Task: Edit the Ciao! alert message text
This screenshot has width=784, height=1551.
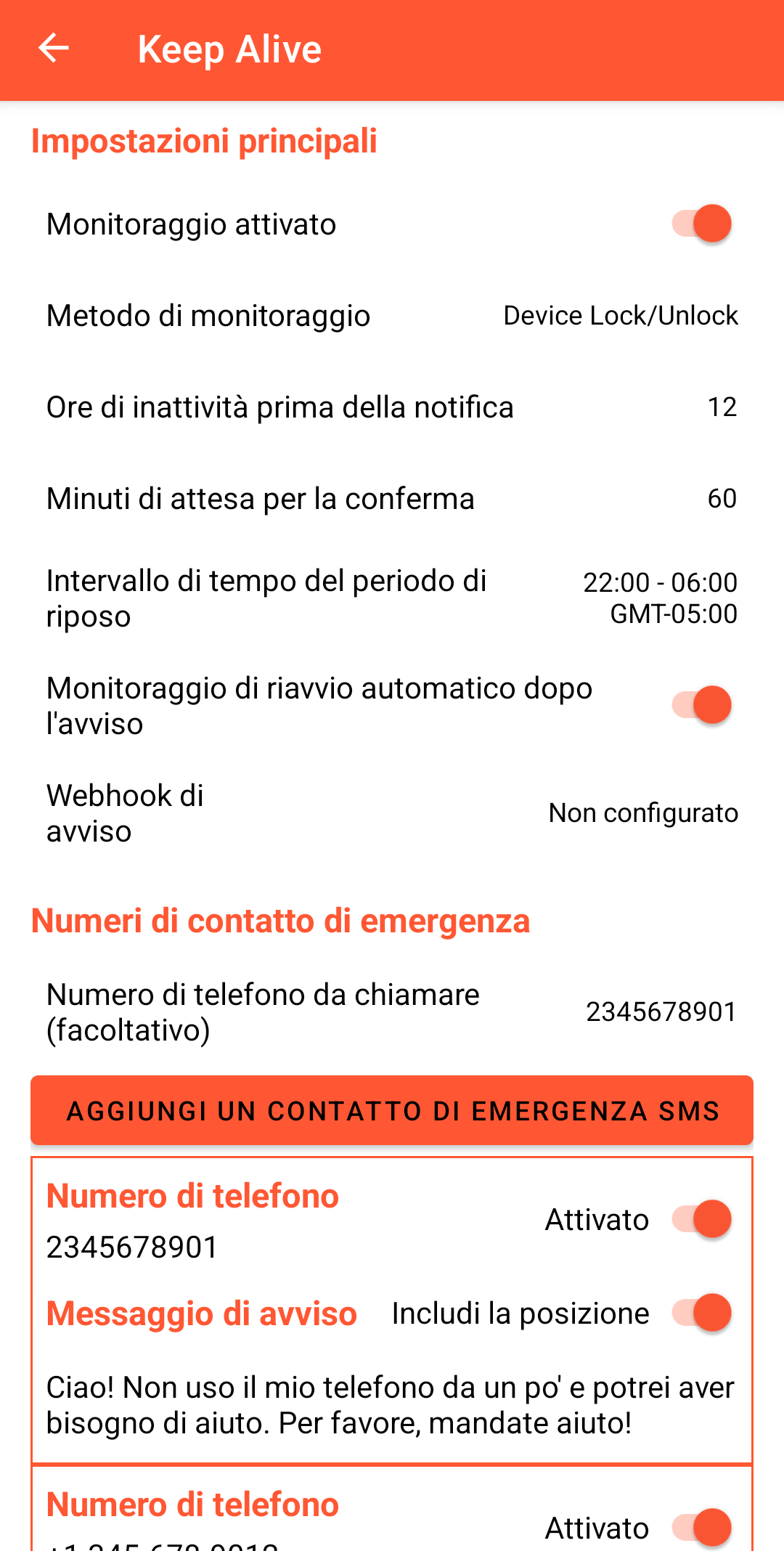Action: tap(391, 1405)
